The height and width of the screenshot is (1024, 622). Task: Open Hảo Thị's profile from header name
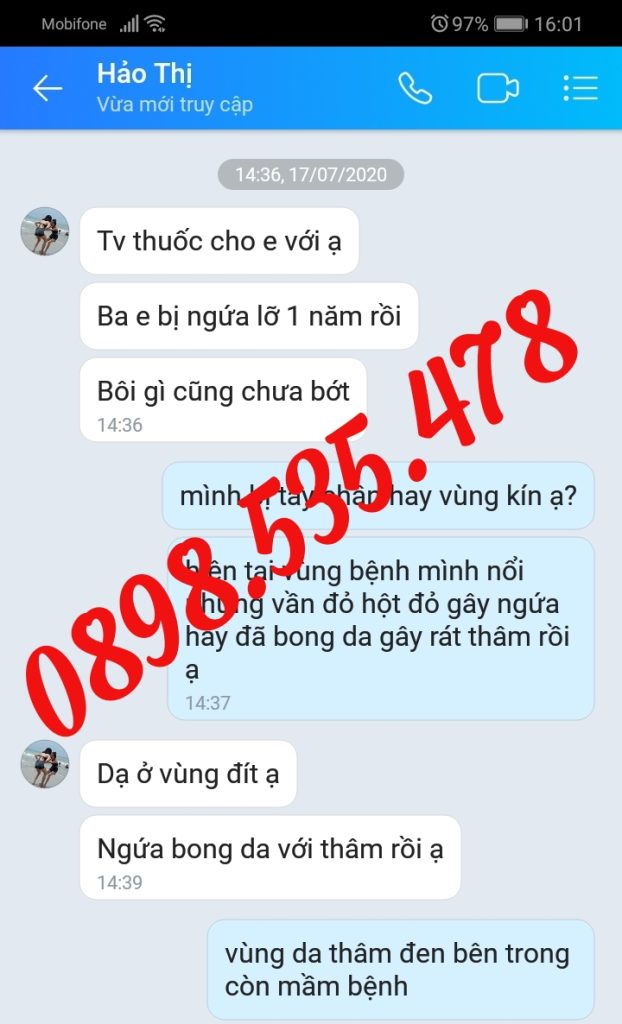[145, 74]
